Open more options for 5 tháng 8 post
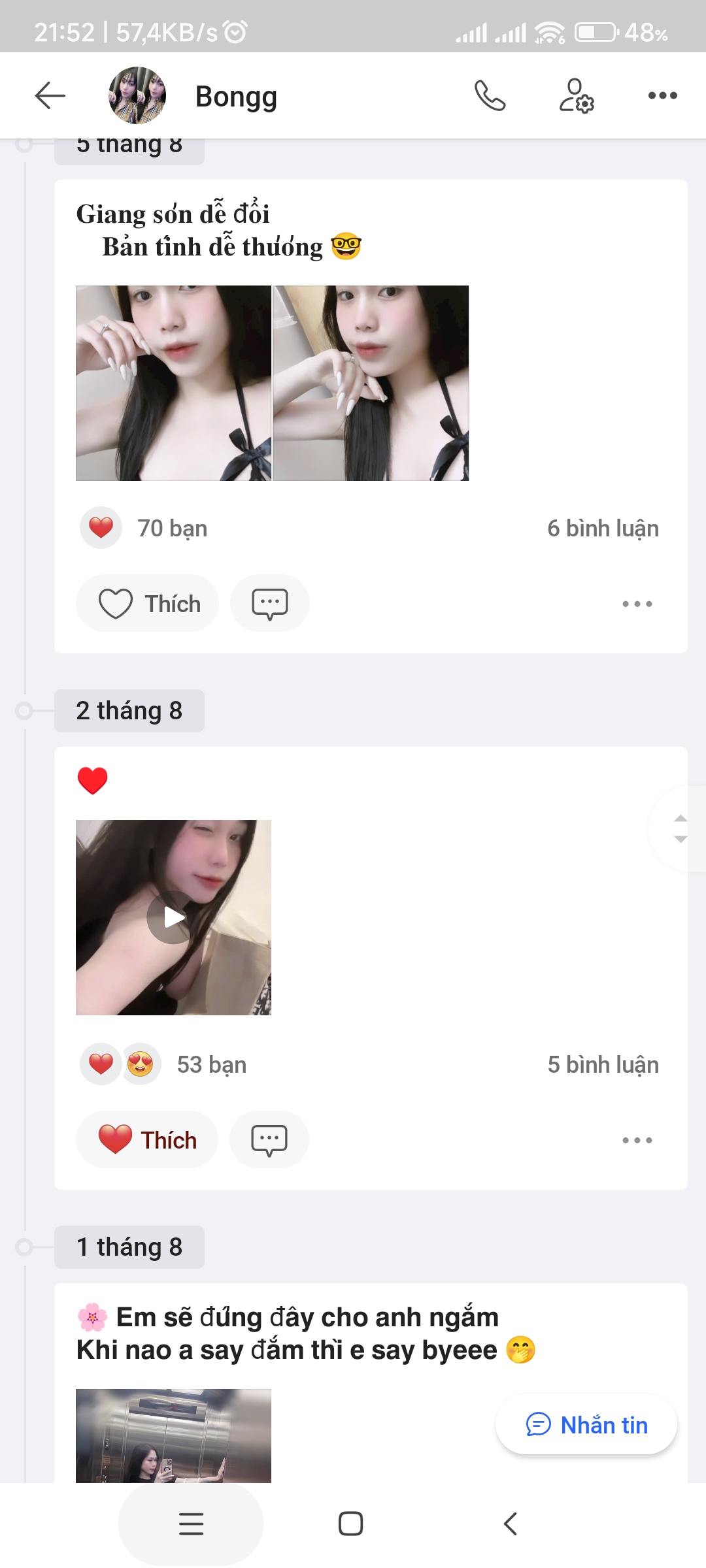This screenshot has width=706, height=1568. pyautogui.click(x=637, y=604)
